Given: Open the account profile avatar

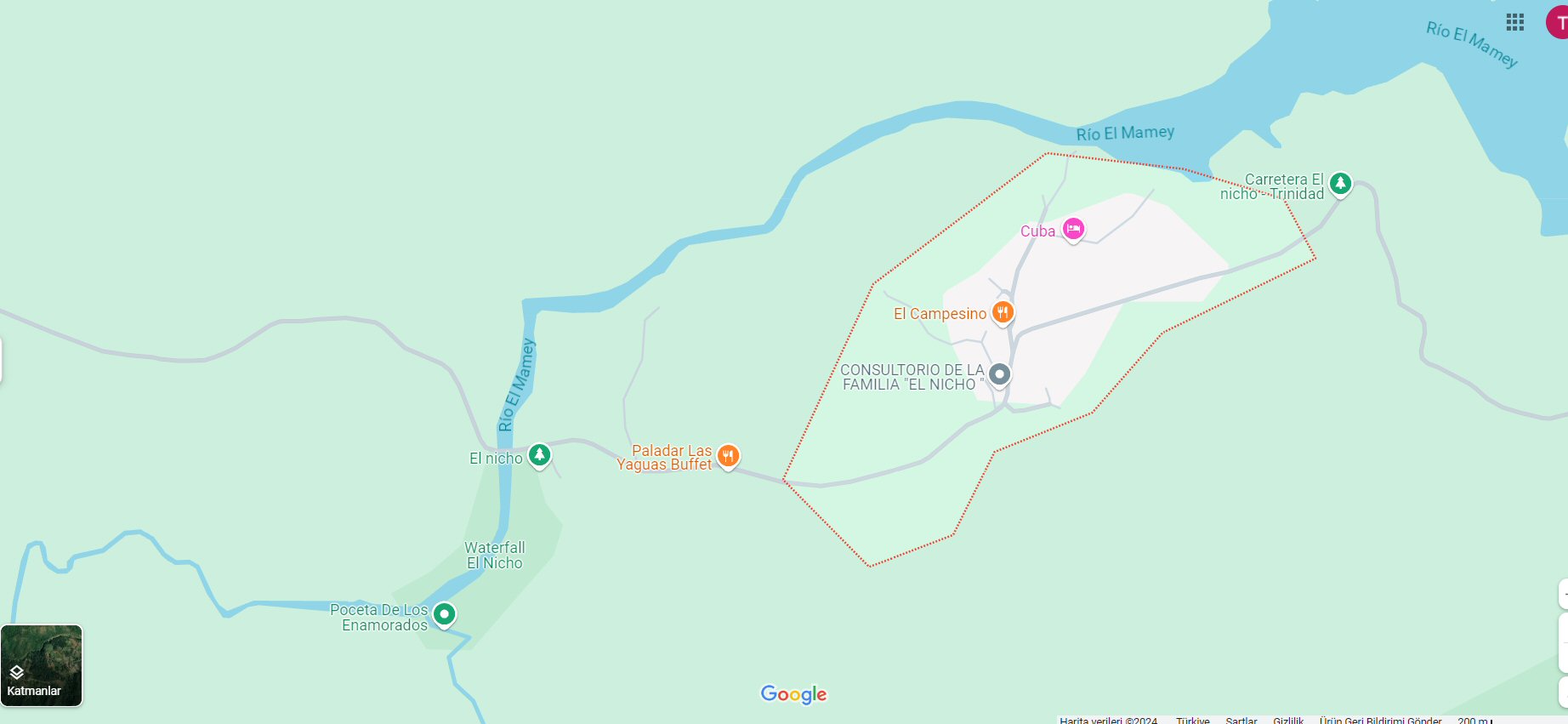Looking at the screenshot, I should 1559,23.
